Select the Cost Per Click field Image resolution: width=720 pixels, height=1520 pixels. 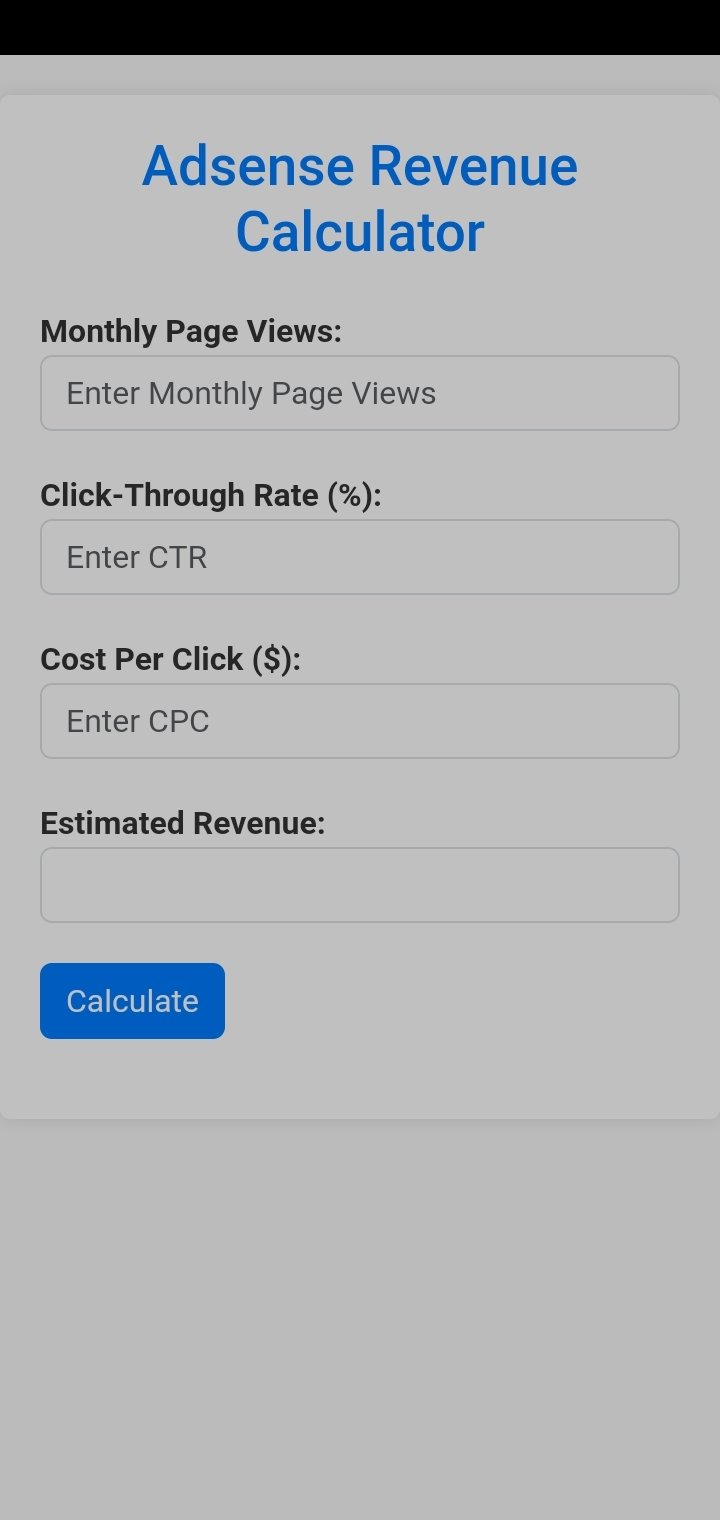pos(360,721)
